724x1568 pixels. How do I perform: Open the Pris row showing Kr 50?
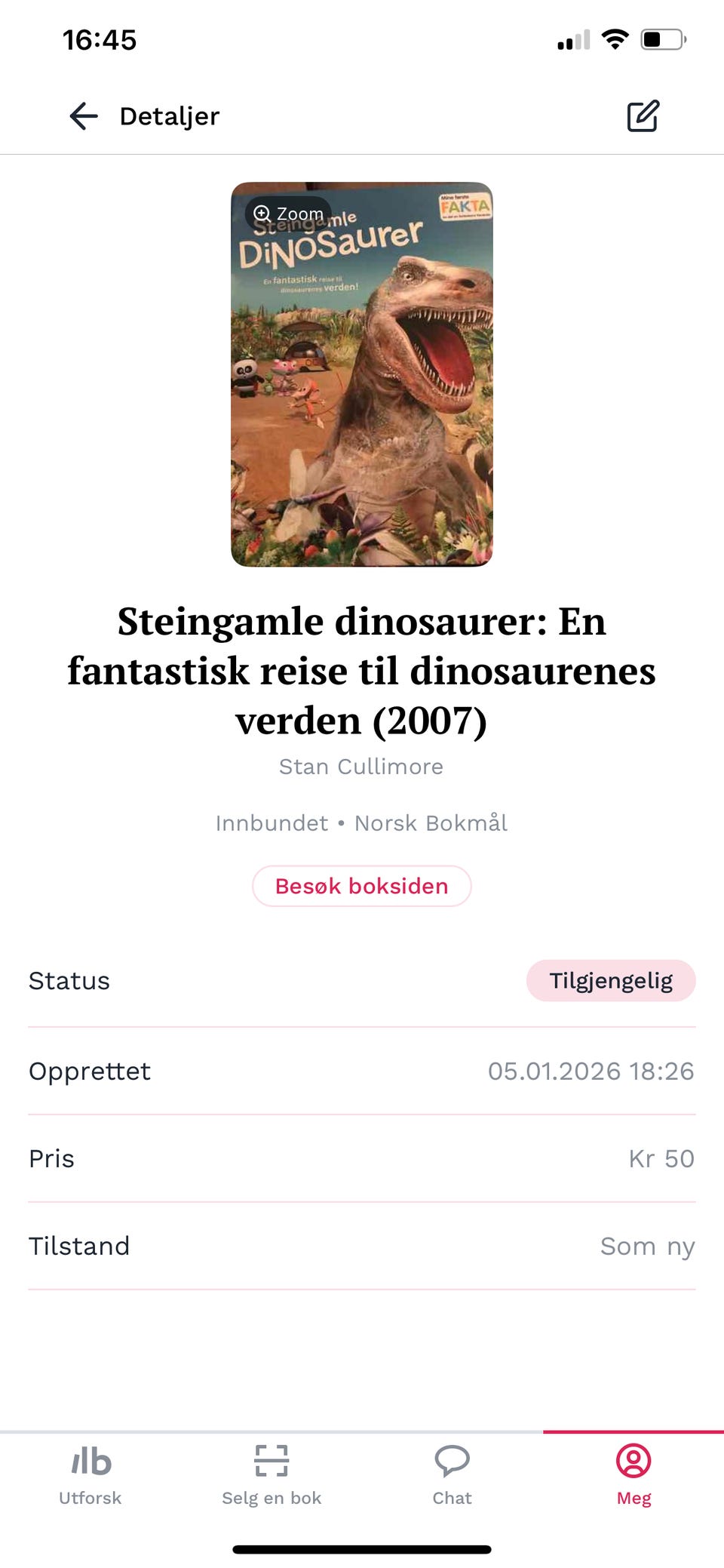click(x=361, y=1158)
